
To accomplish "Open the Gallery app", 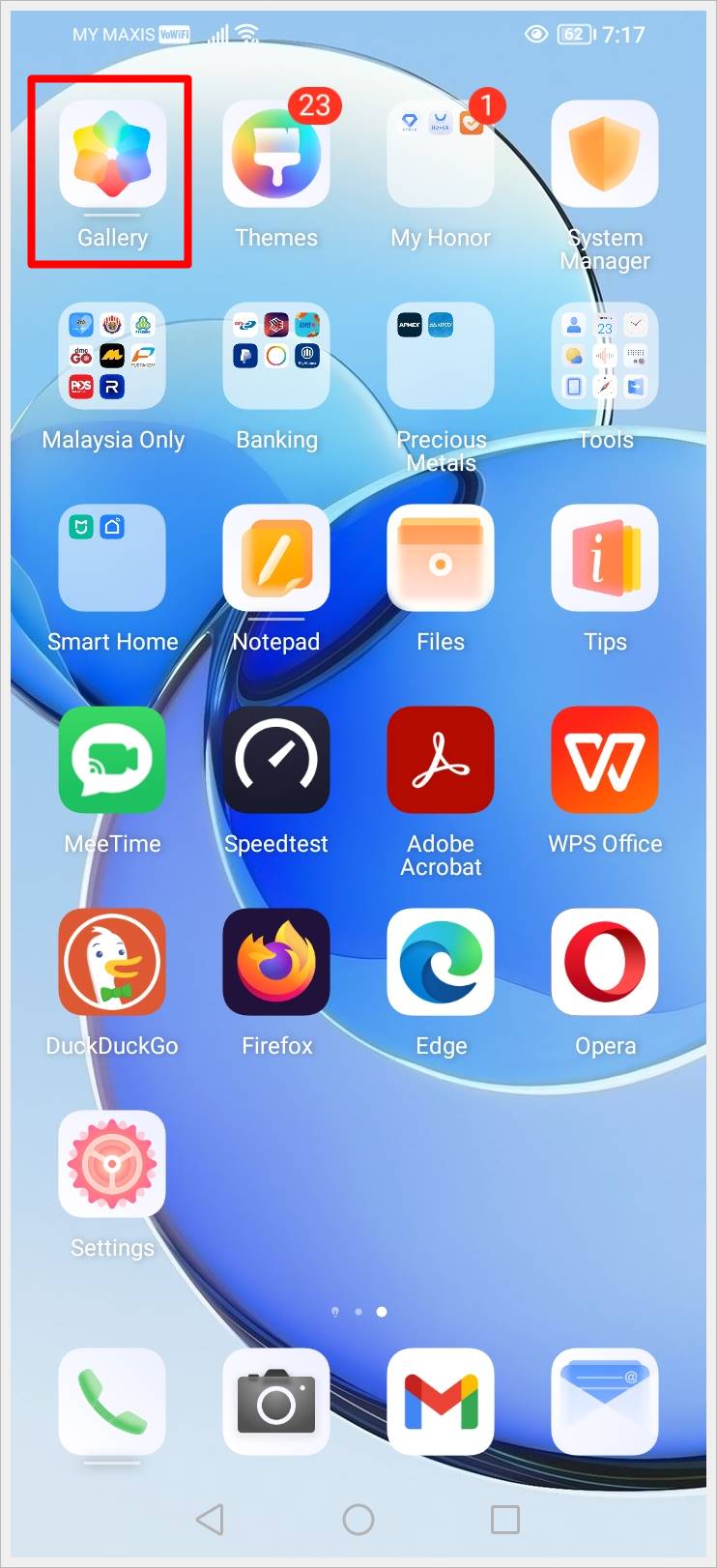I will click(x=112, y=155).
